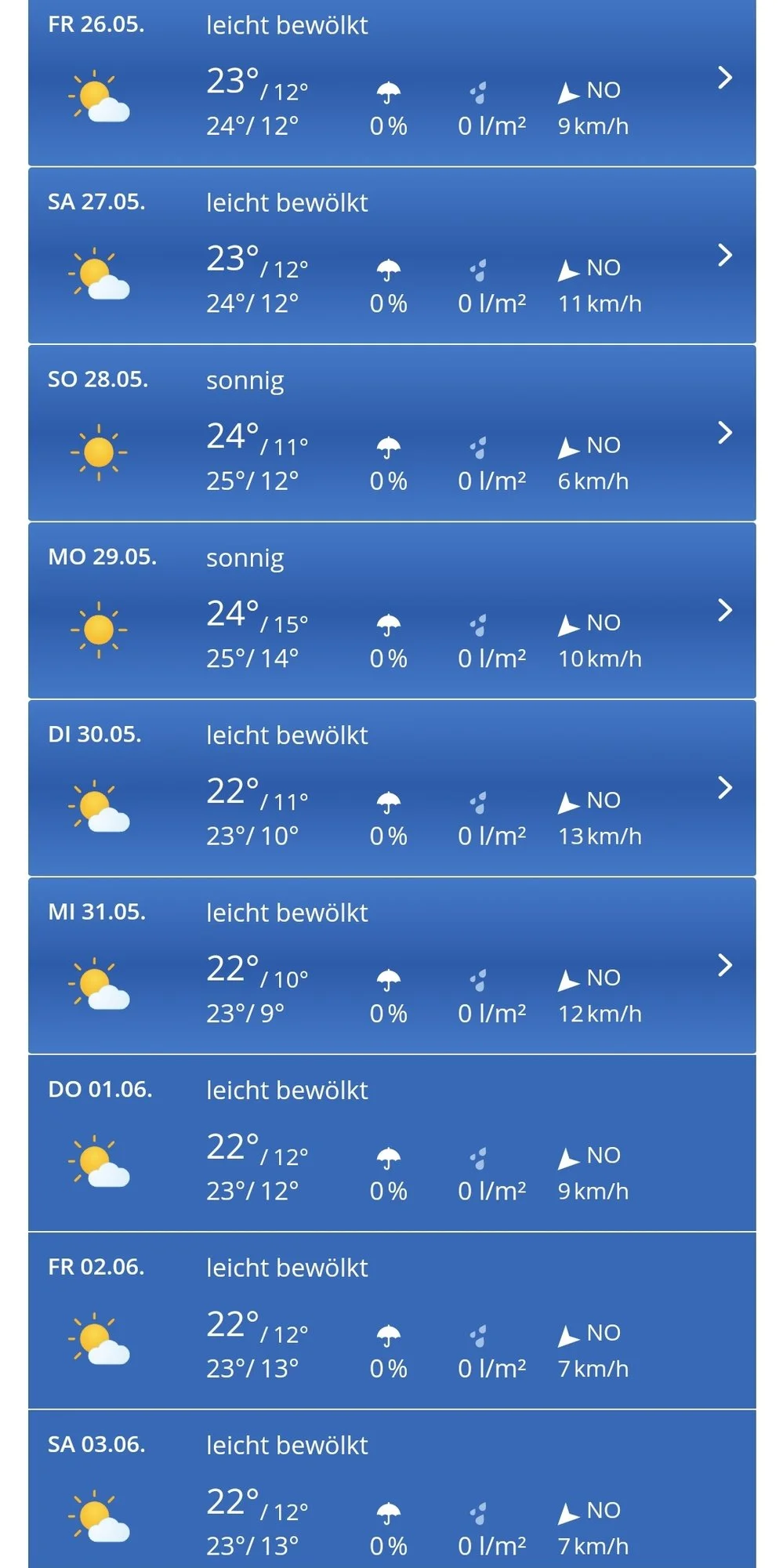Open the forecast for MI 31.05.
Image resolution: width=783 pixels, height=1568 pixels.
(x=724, y=965)
